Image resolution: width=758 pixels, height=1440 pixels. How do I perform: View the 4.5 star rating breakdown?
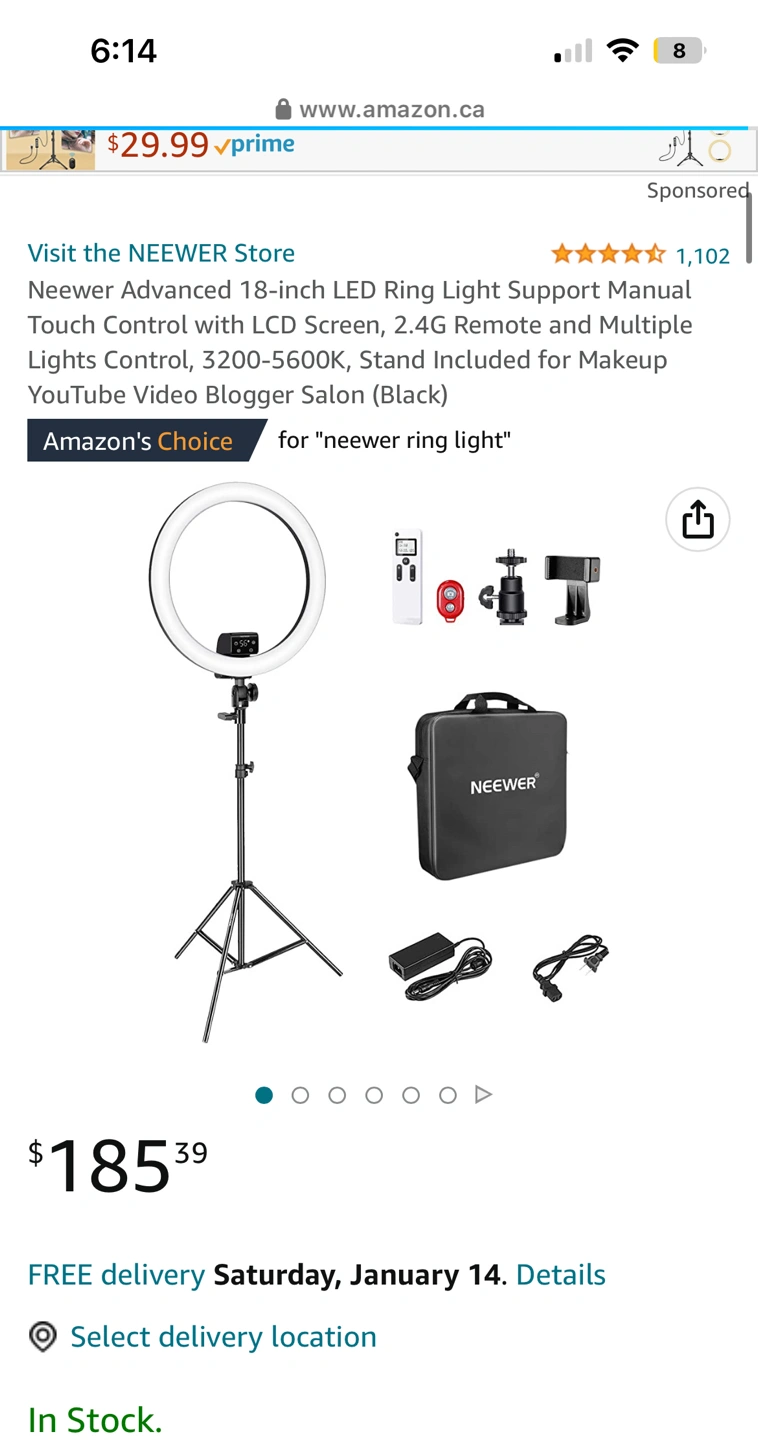(x=607, y=254)
